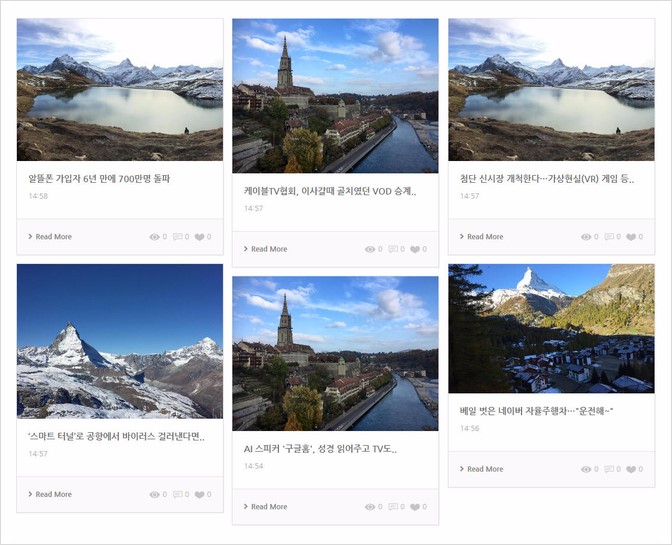Open the '첨단 신시장 개척한다' headline
The width and height of the screenshot is (672, 545).
point(546,178)
